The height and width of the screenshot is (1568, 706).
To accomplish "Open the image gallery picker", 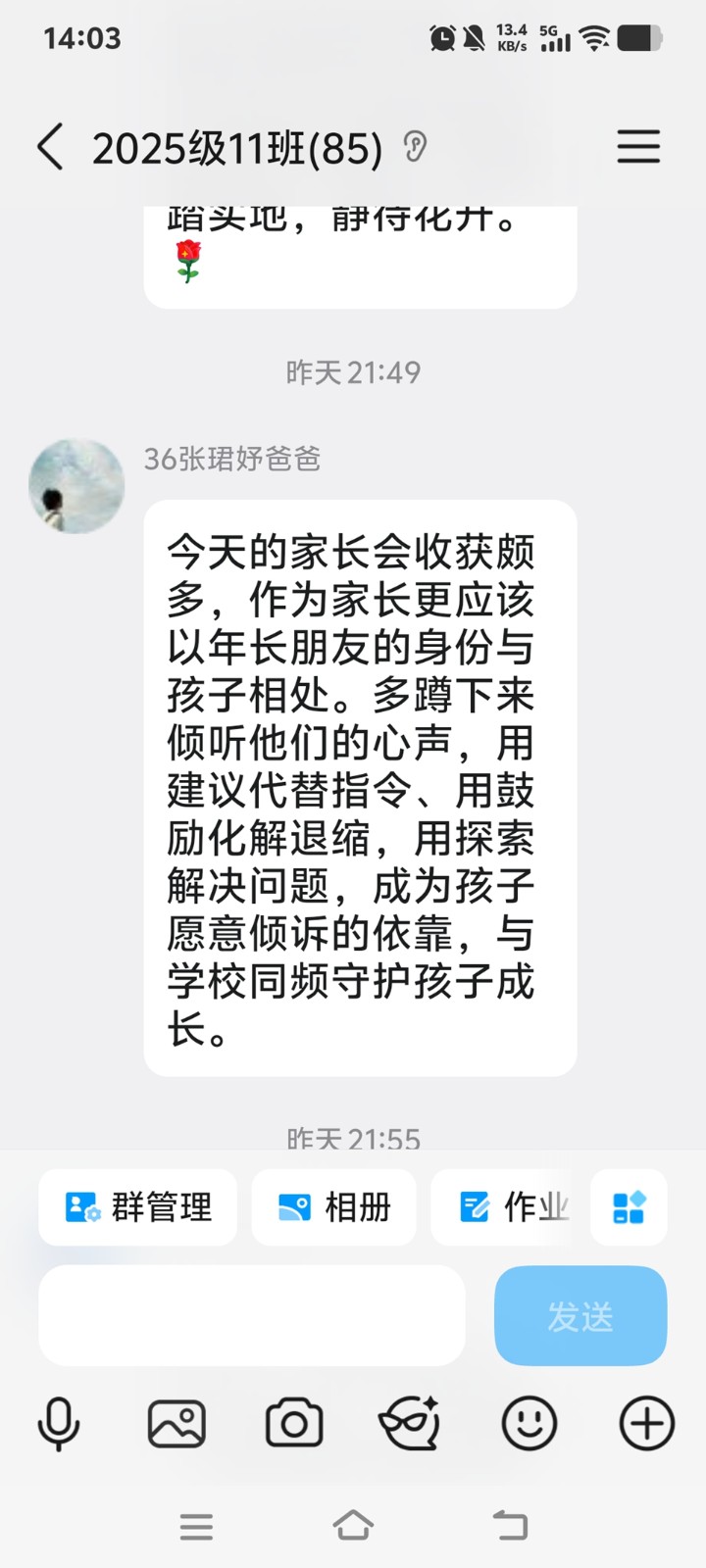I will [x=176, y=1424].
